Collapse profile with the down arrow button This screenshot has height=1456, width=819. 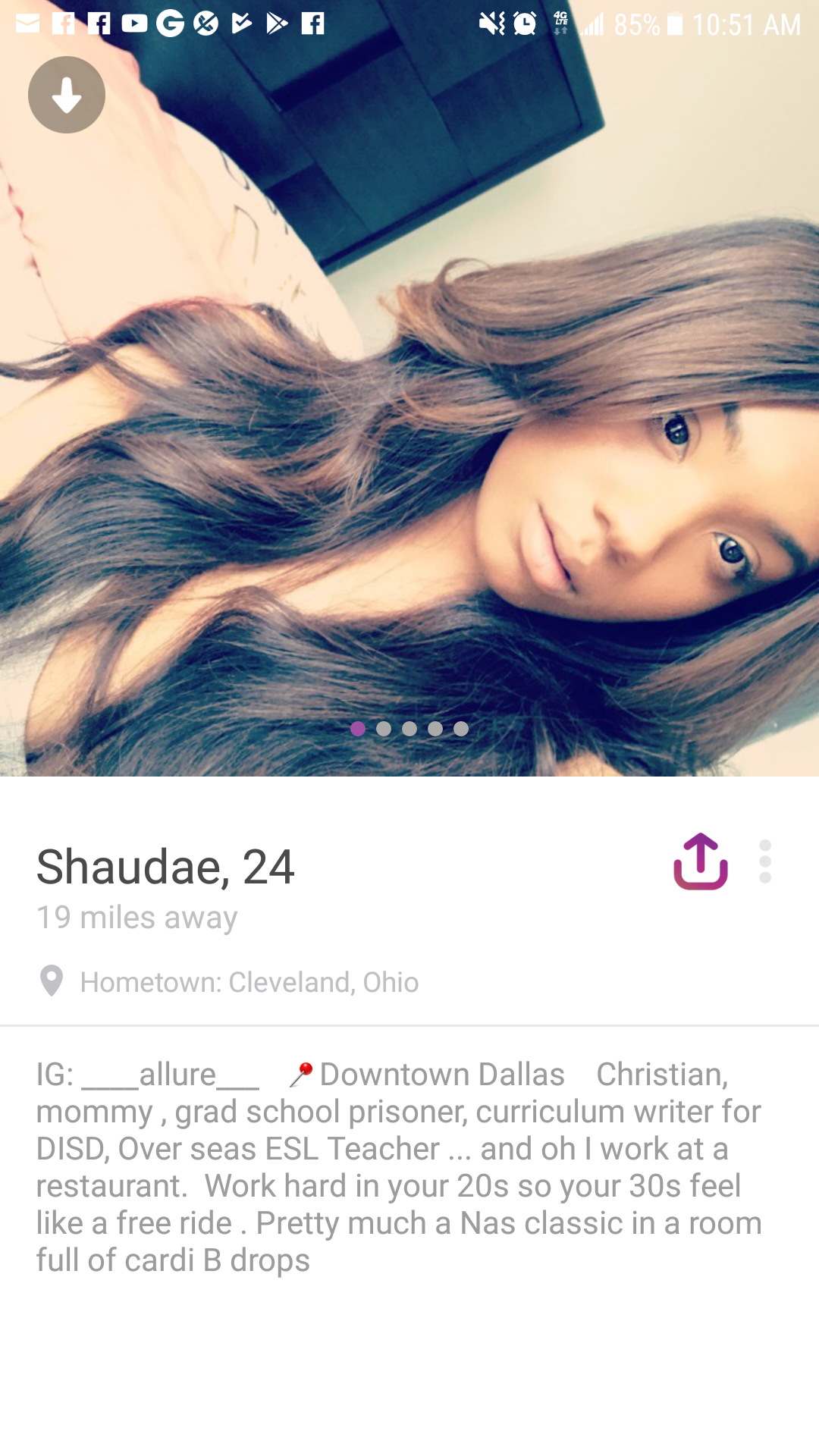coord(67,95)
